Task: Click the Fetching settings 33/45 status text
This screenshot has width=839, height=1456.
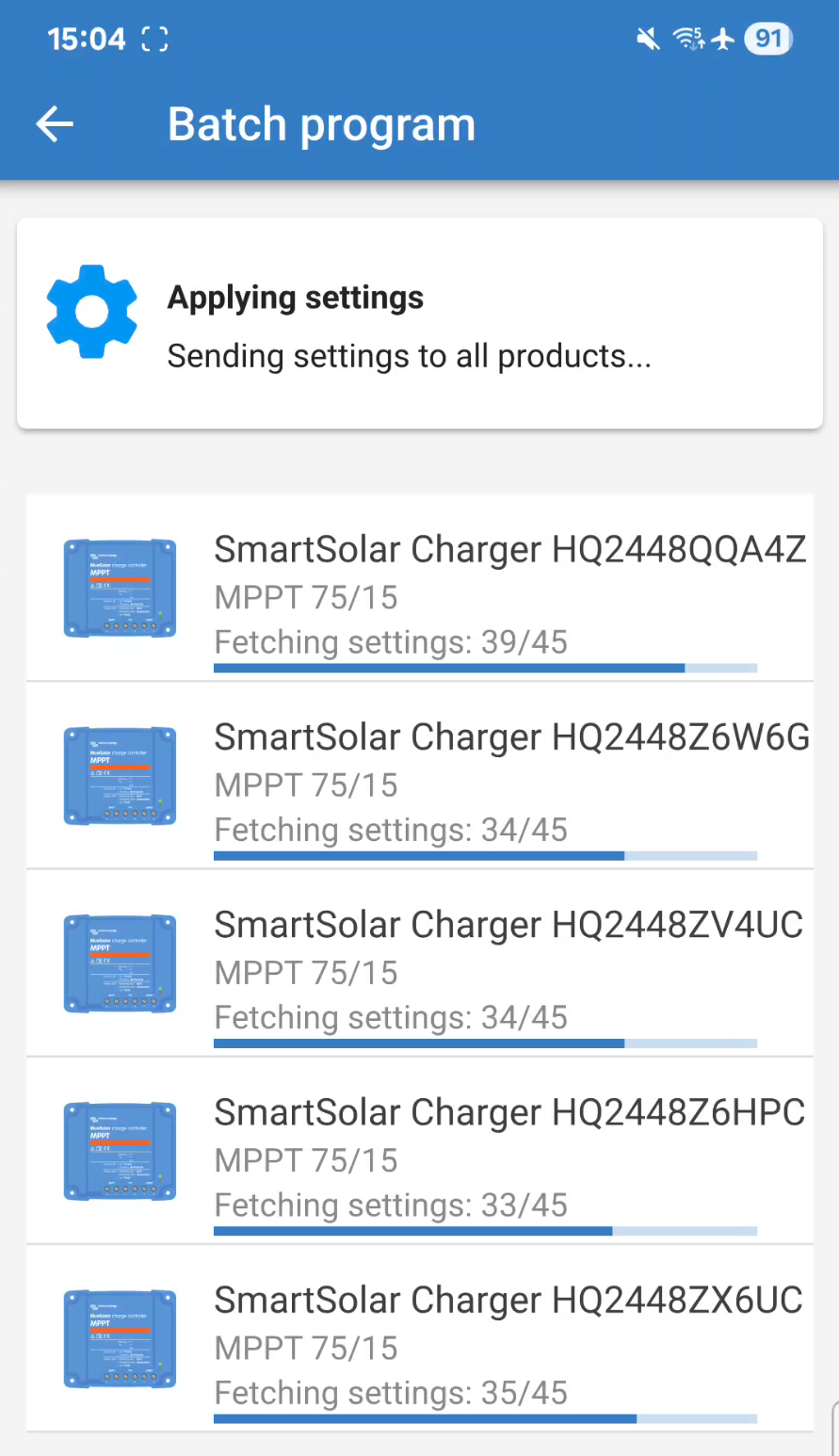Action: click(390, 1205)
